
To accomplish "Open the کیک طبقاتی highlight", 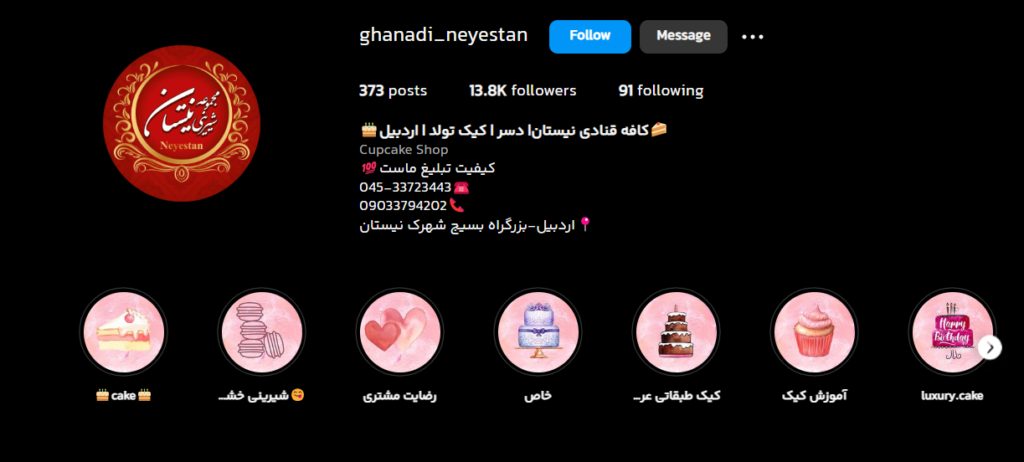I will point(677,333).
